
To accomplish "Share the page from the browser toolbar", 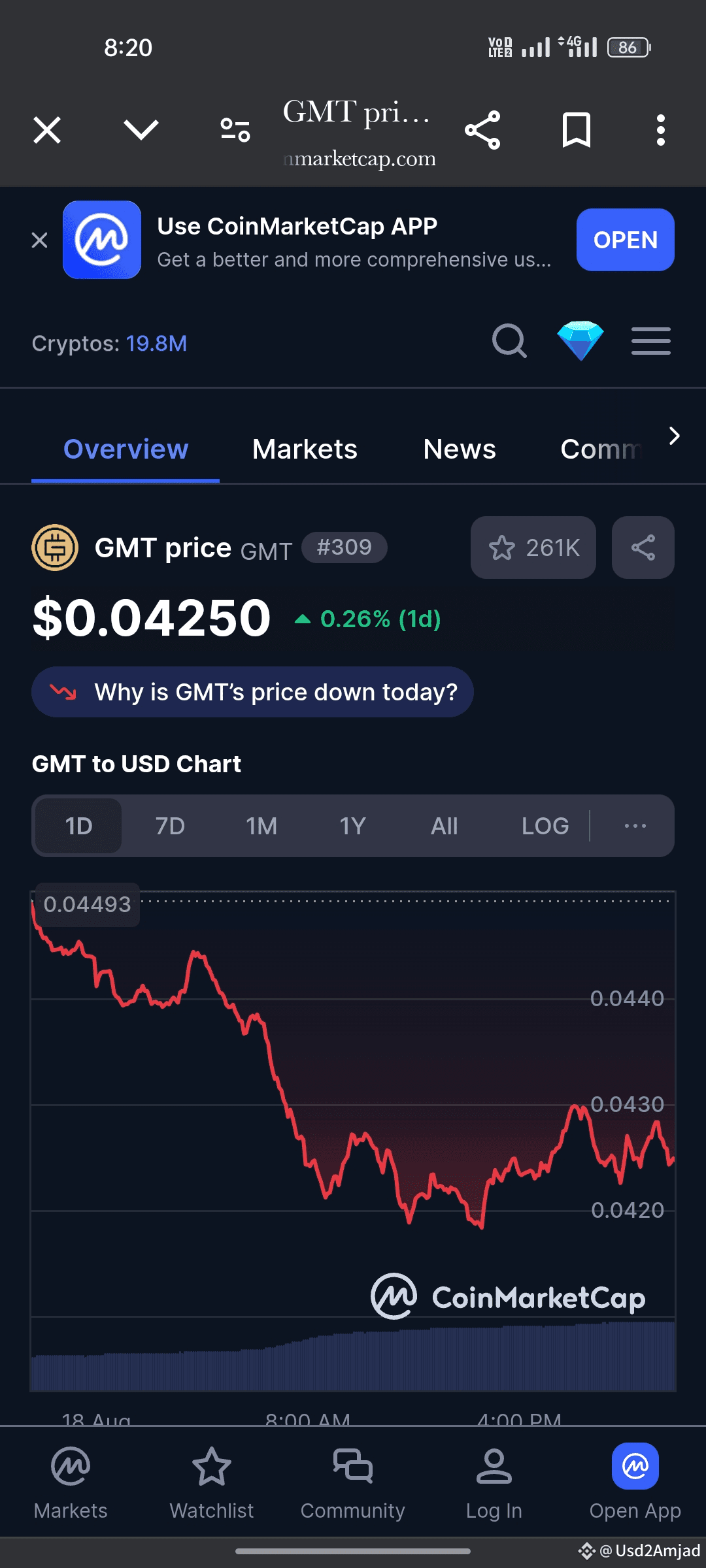I will tap(482, 130).
